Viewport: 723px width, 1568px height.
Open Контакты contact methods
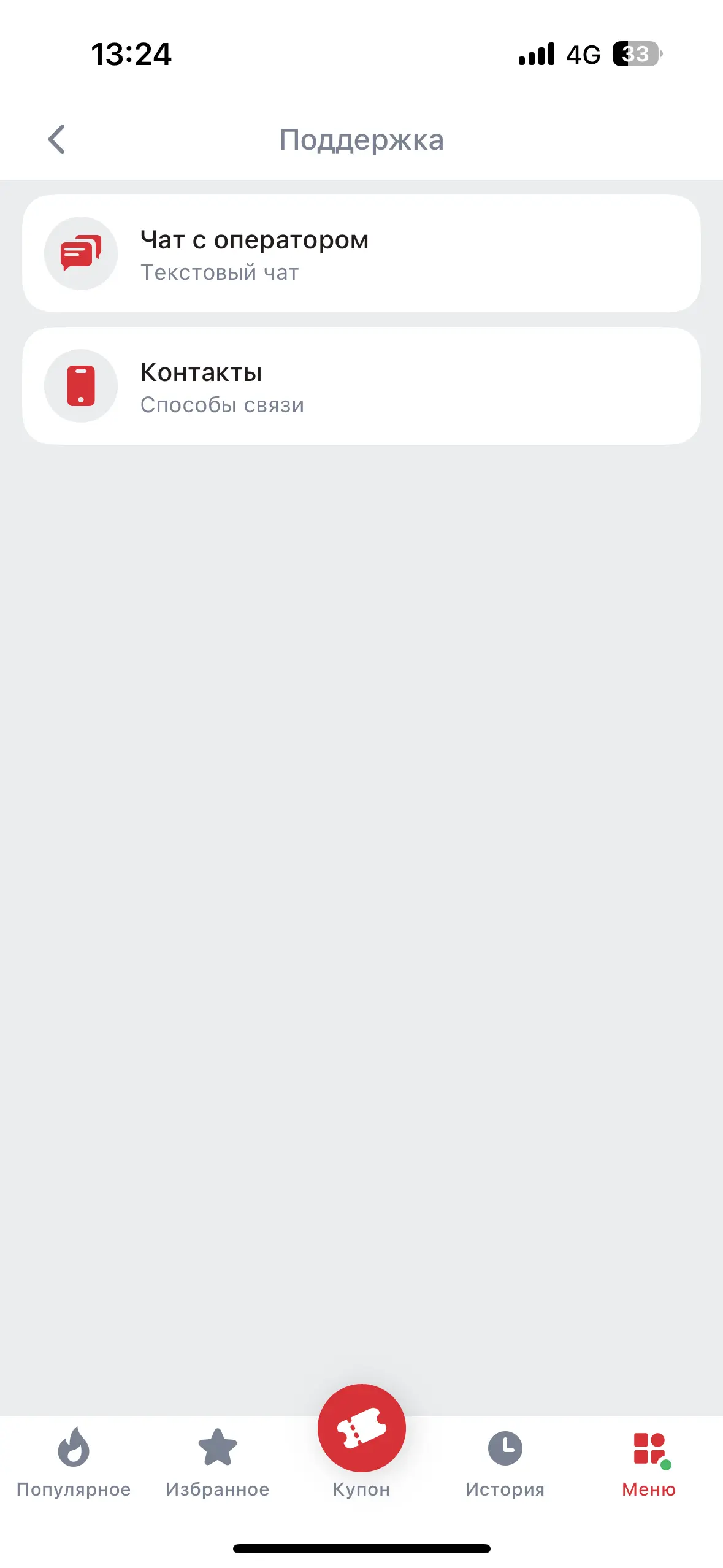[x=361, y=386]
